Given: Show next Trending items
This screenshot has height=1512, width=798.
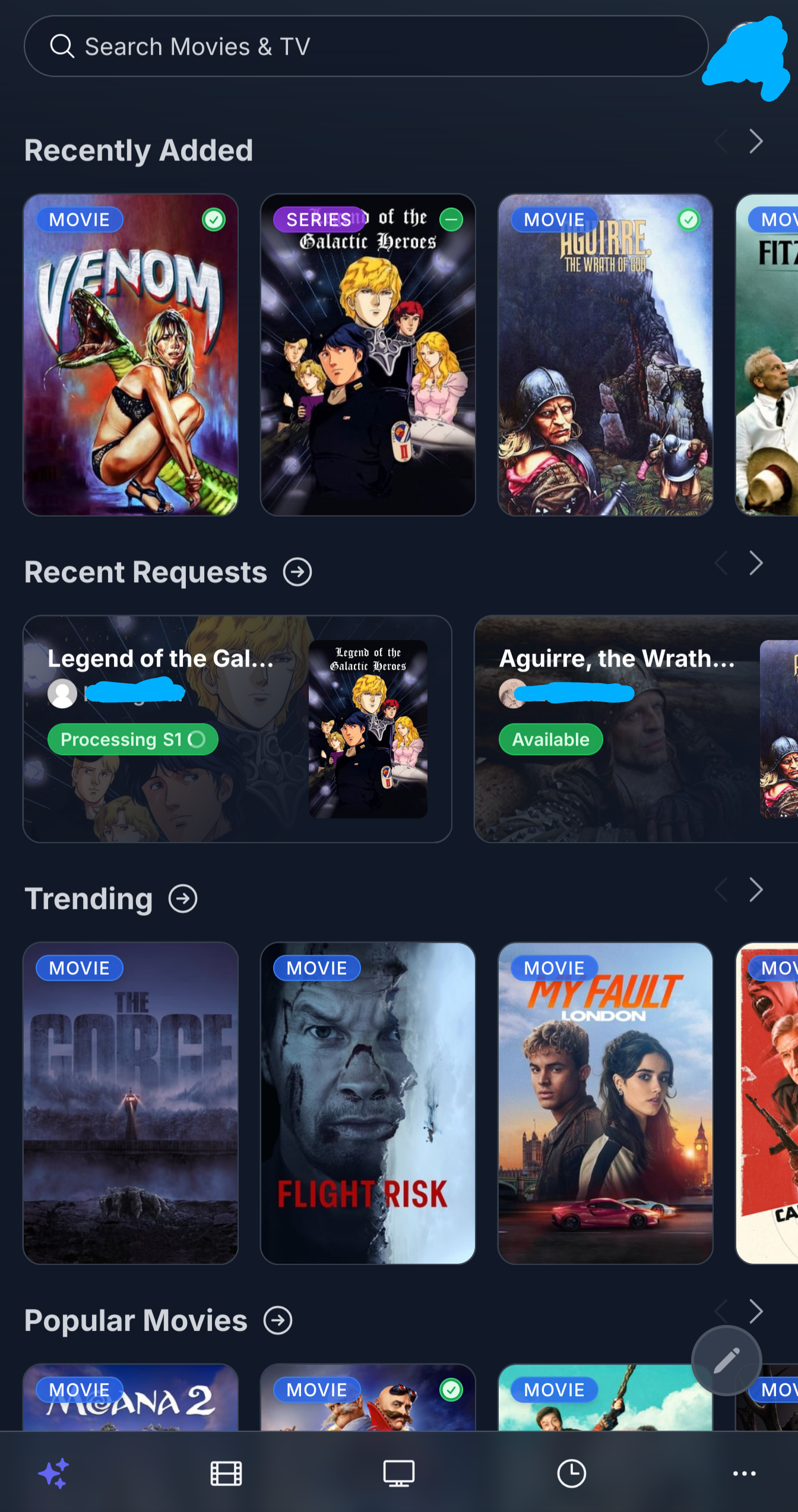Looking at the screenshot, I should (x=755, y=890).
